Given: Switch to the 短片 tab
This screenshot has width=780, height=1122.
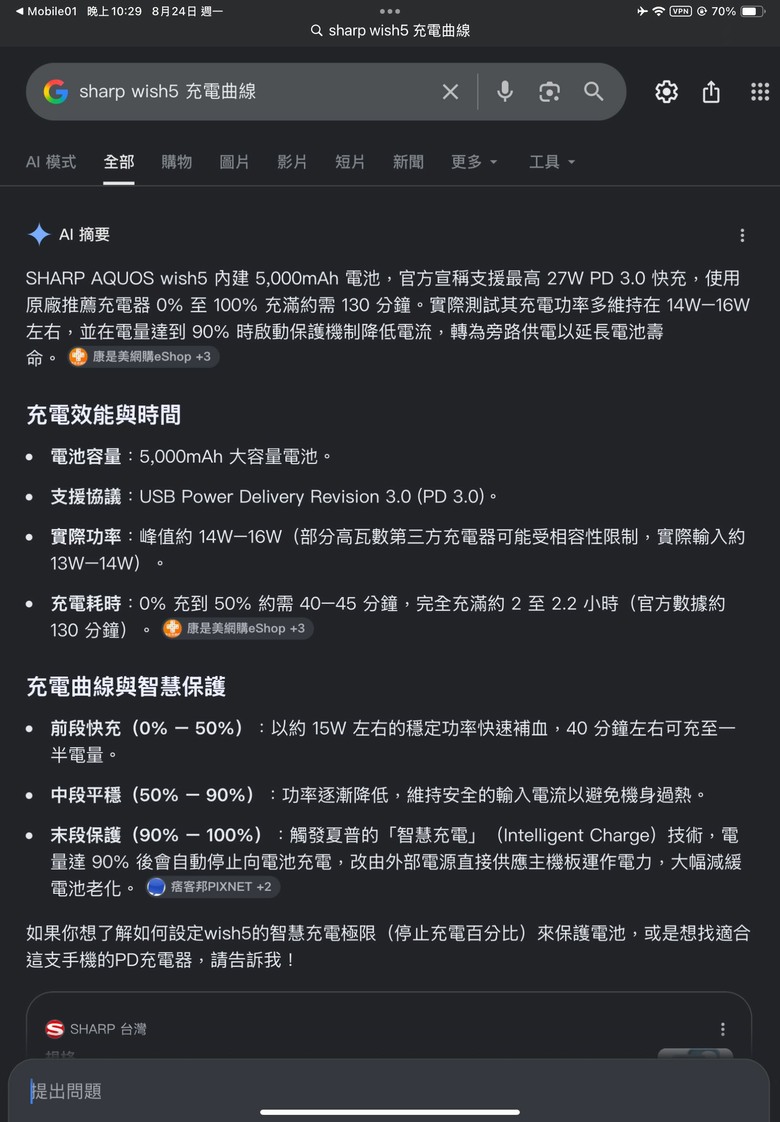Looking at the screenshot, I should [350, 162].
